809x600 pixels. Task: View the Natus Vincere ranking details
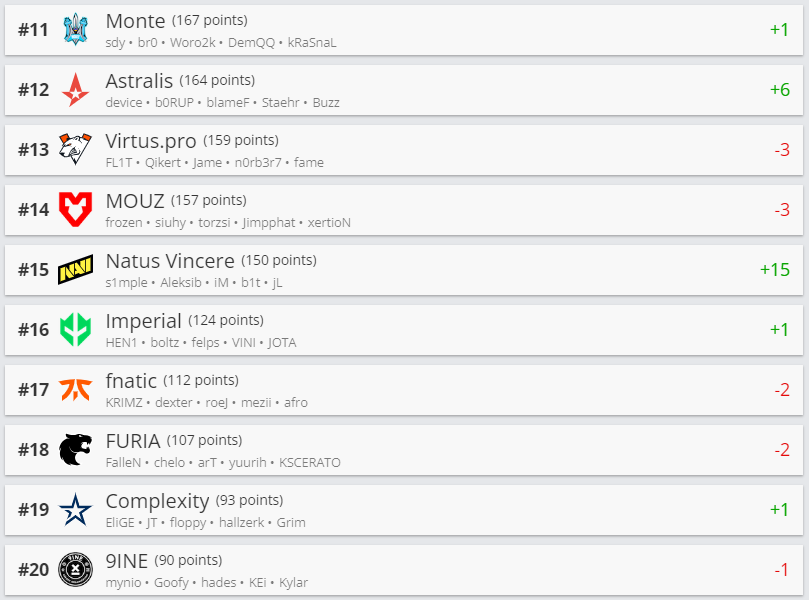point(404,270)
